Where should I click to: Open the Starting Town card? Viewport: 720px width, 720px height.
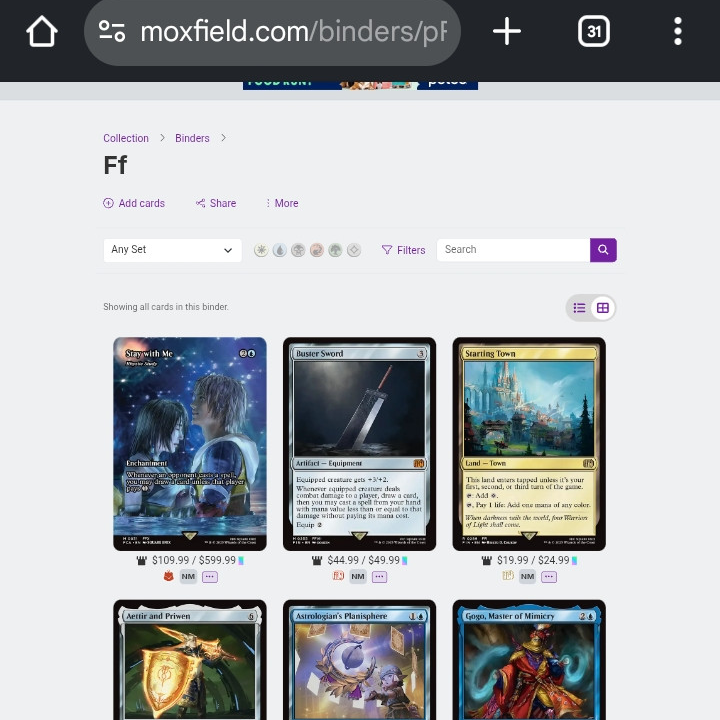529,443
